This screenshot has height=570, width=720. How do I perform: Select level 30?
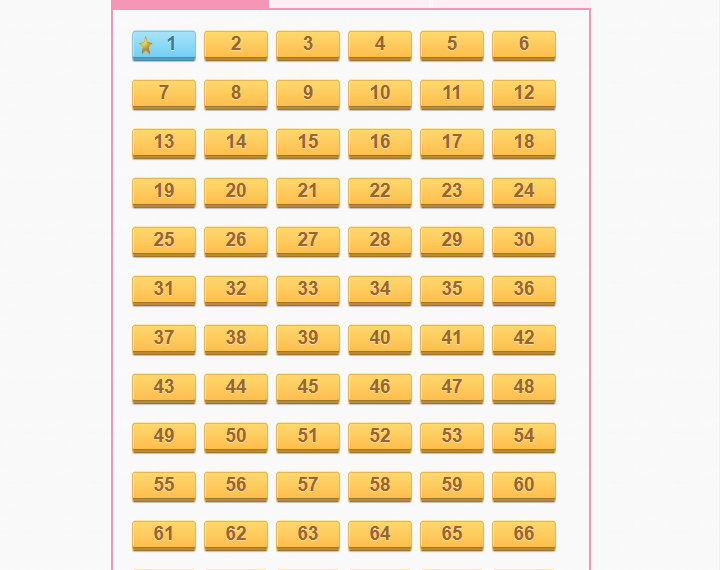point(524,240)
